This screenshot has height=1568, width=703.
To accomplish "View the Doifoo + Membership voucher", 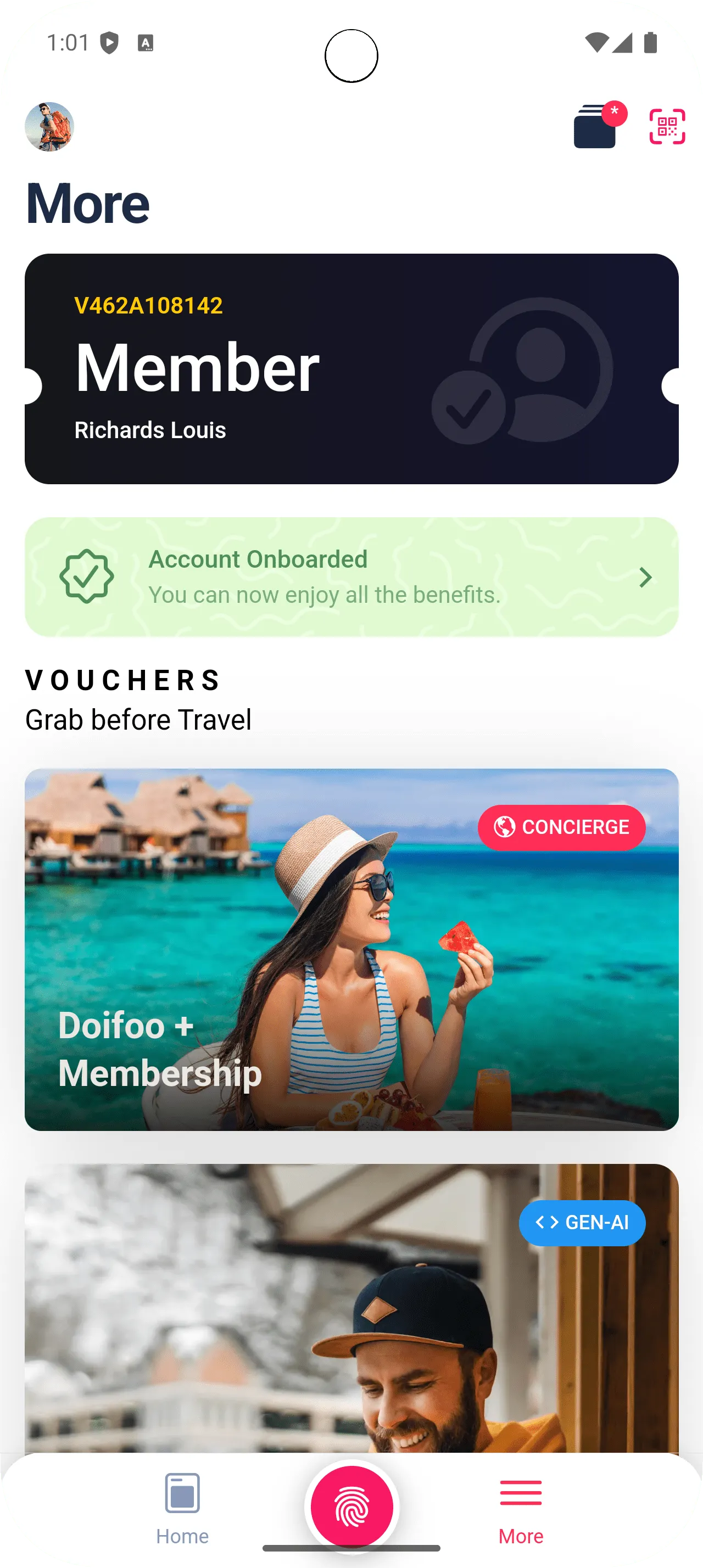I will click(351, 950).
